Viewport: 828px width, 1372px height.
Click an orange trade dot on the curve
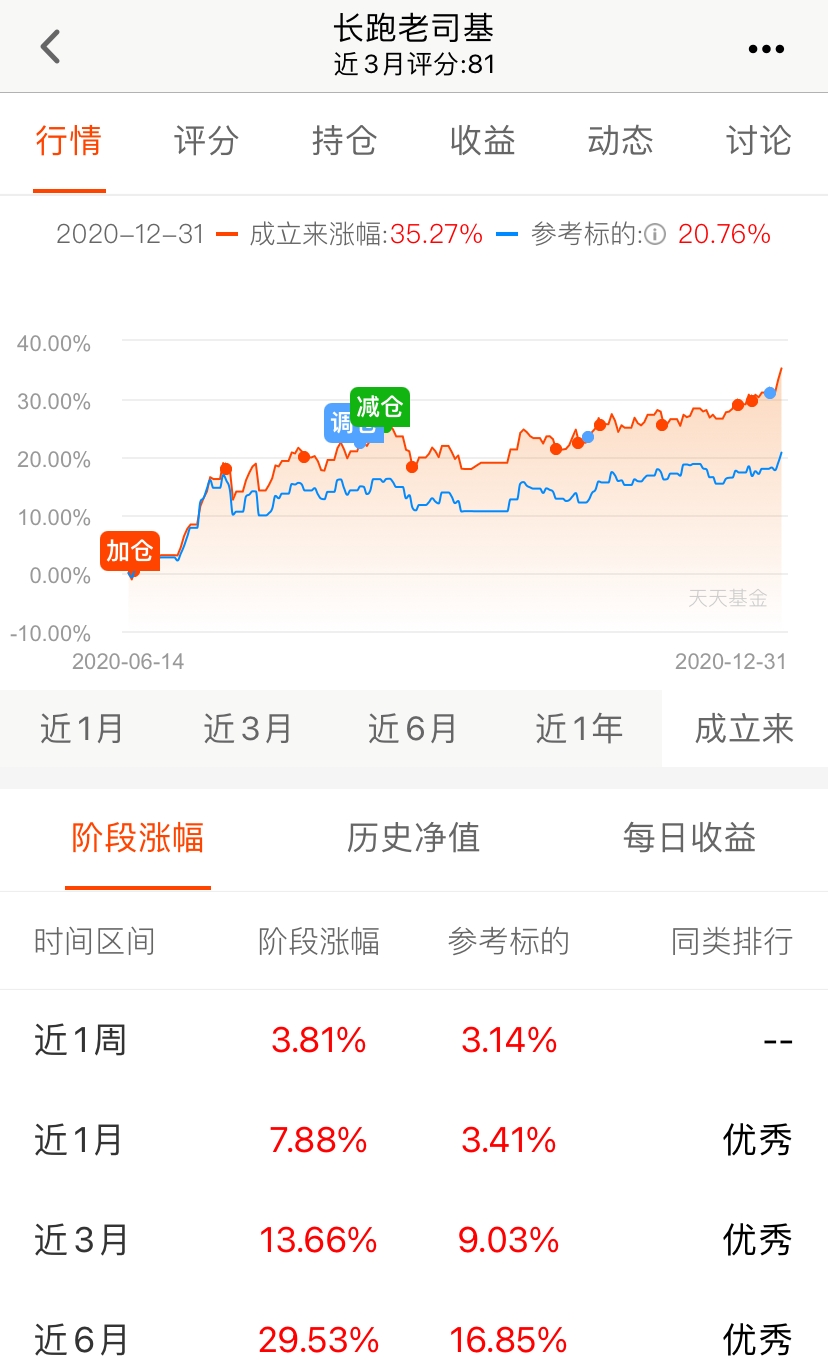pyautogui.click(x=225, y=467)
